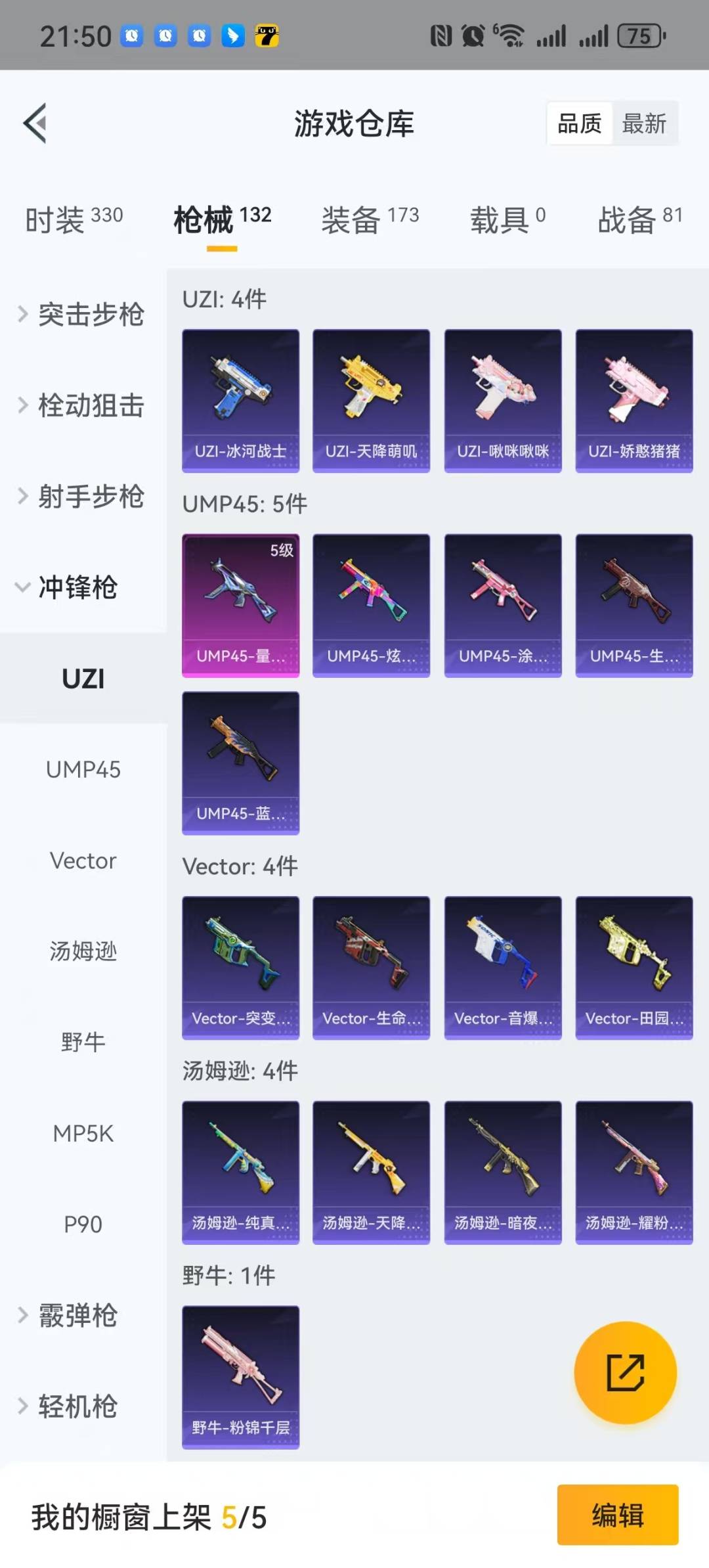Select 汤姆逊 in the side list

[83, 951]
